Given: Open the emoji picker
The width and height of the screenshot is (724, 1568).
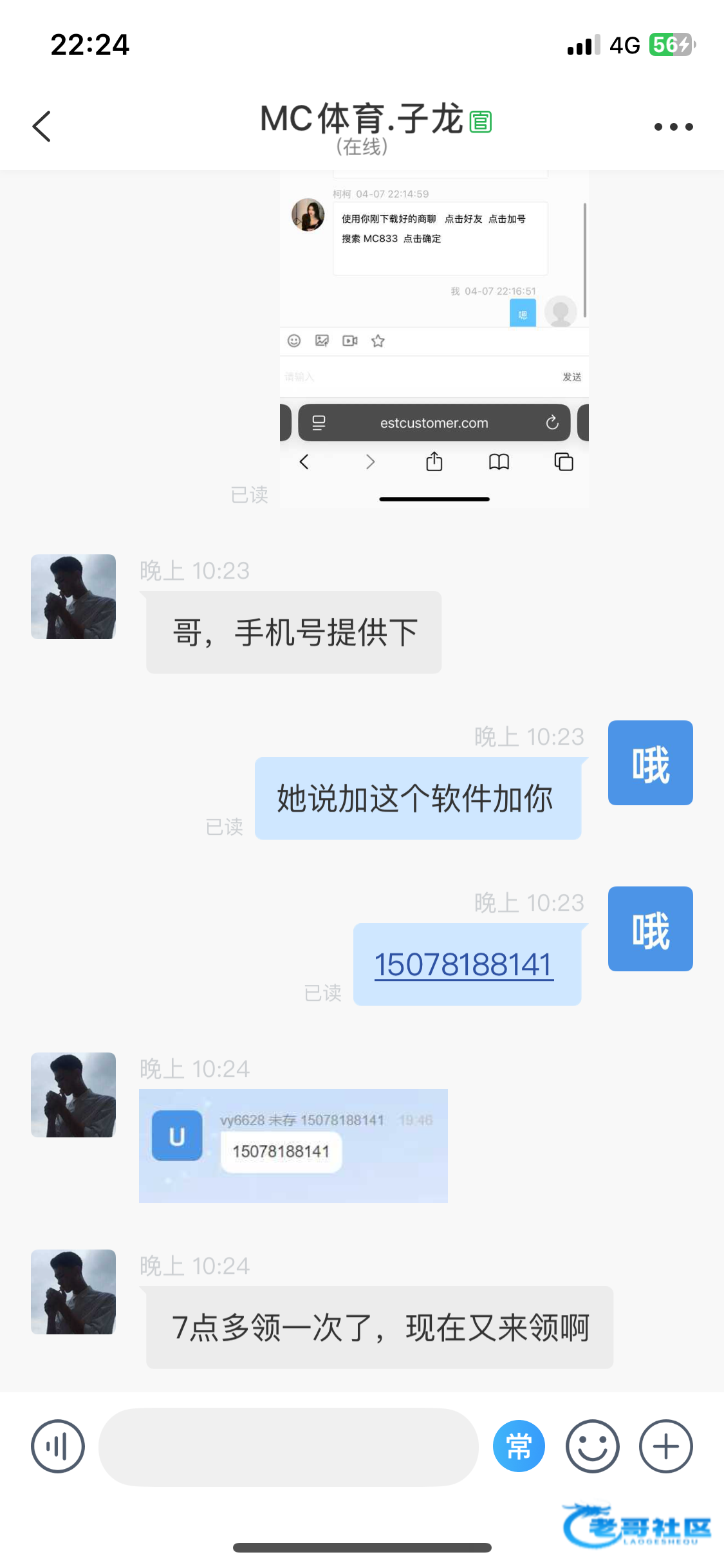Looking at the screenshot, I should point(592,1447).
